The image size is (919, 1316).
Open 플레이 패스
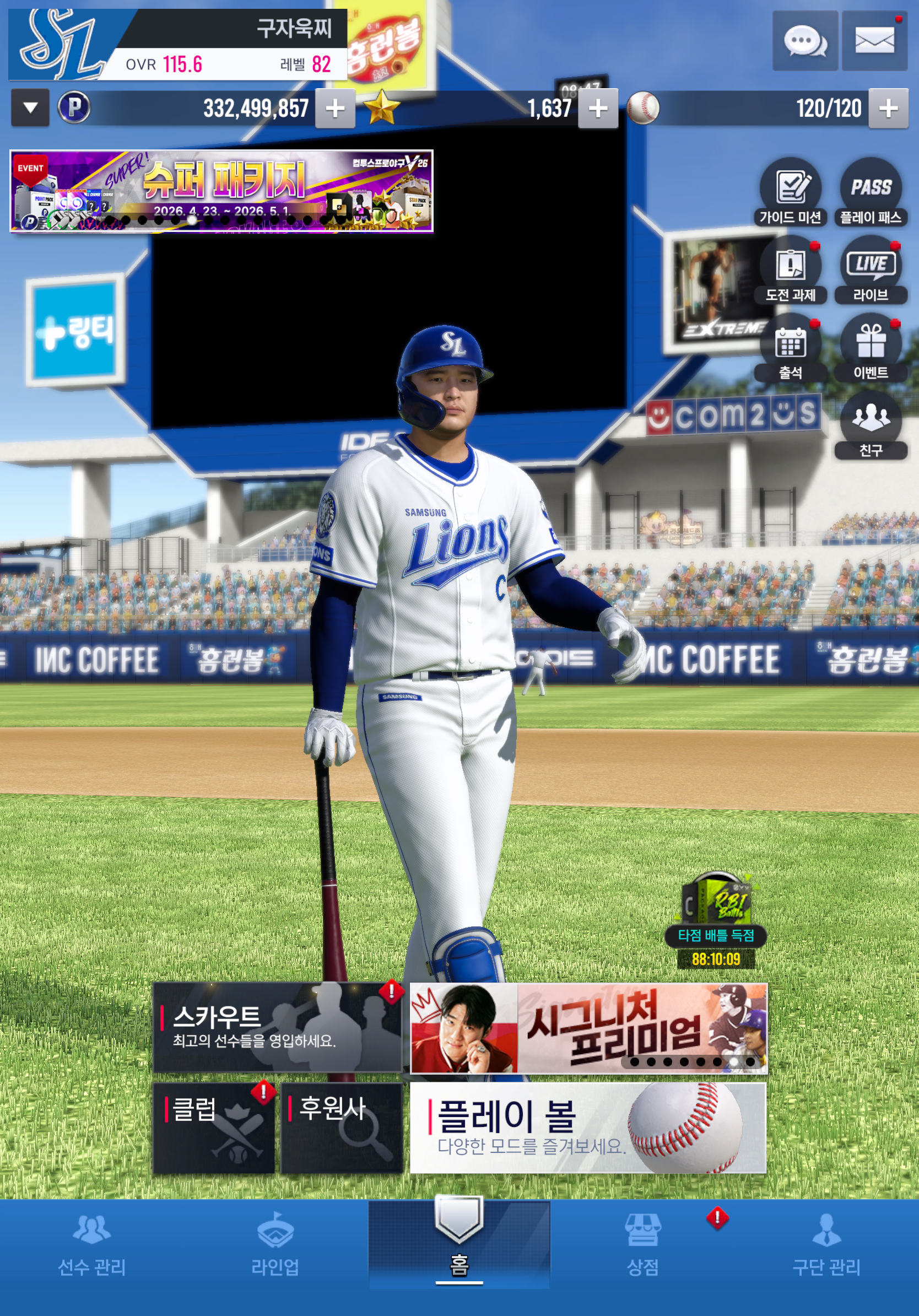pos(871,192)
